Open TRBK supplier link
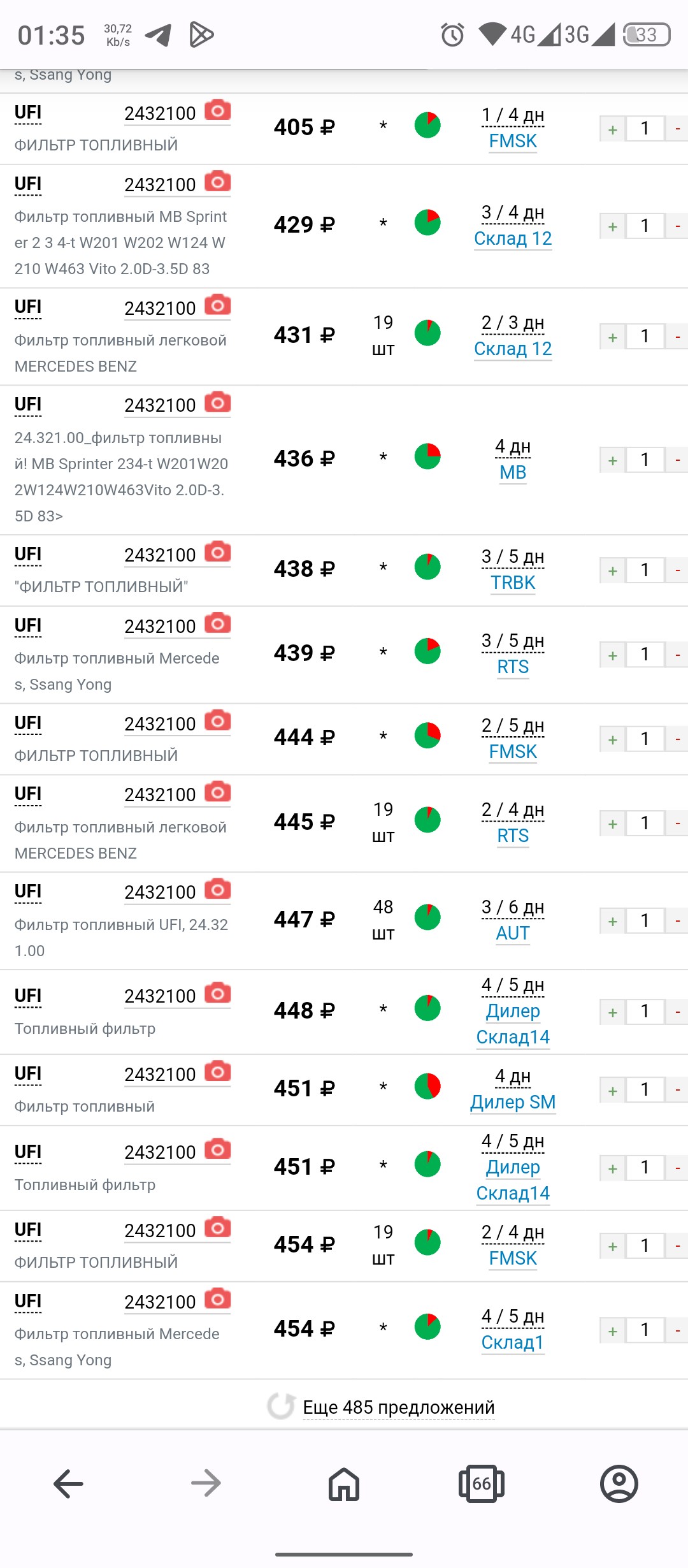This screenshot has width=688, height=1568. point(513,583)
